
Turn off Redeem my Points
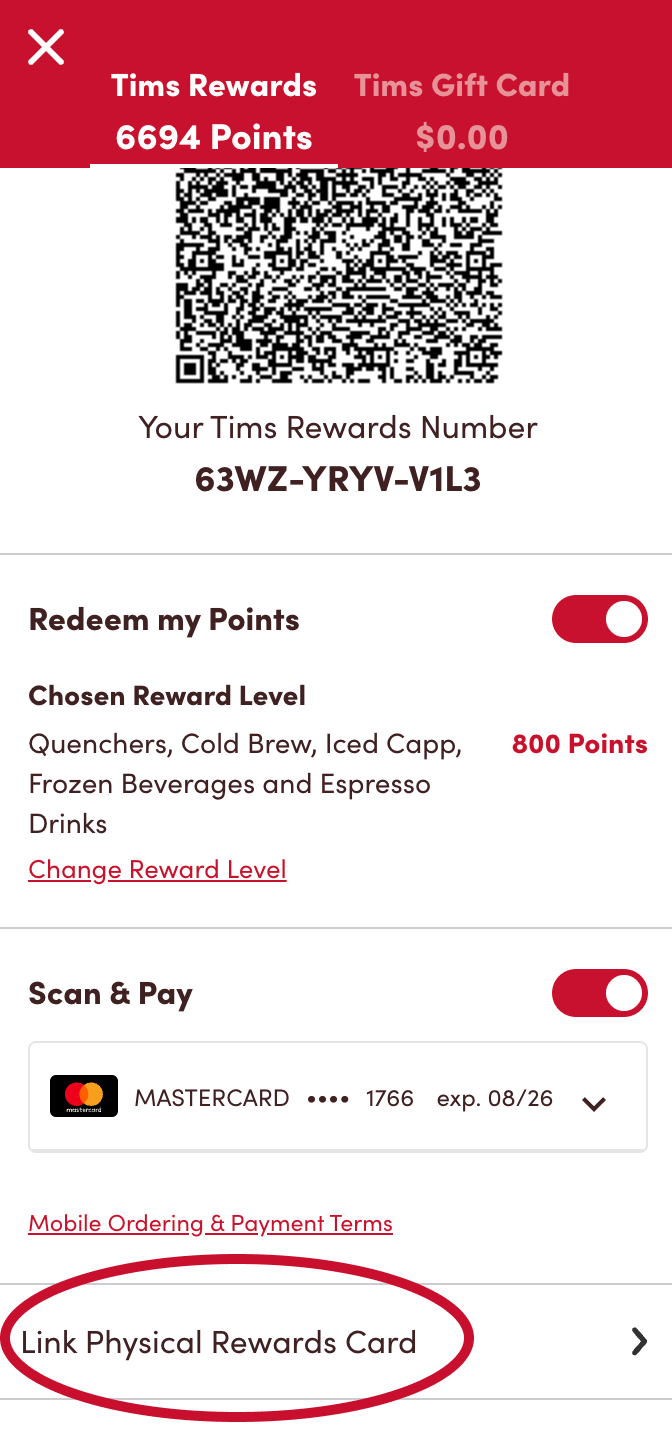point(599,620)
